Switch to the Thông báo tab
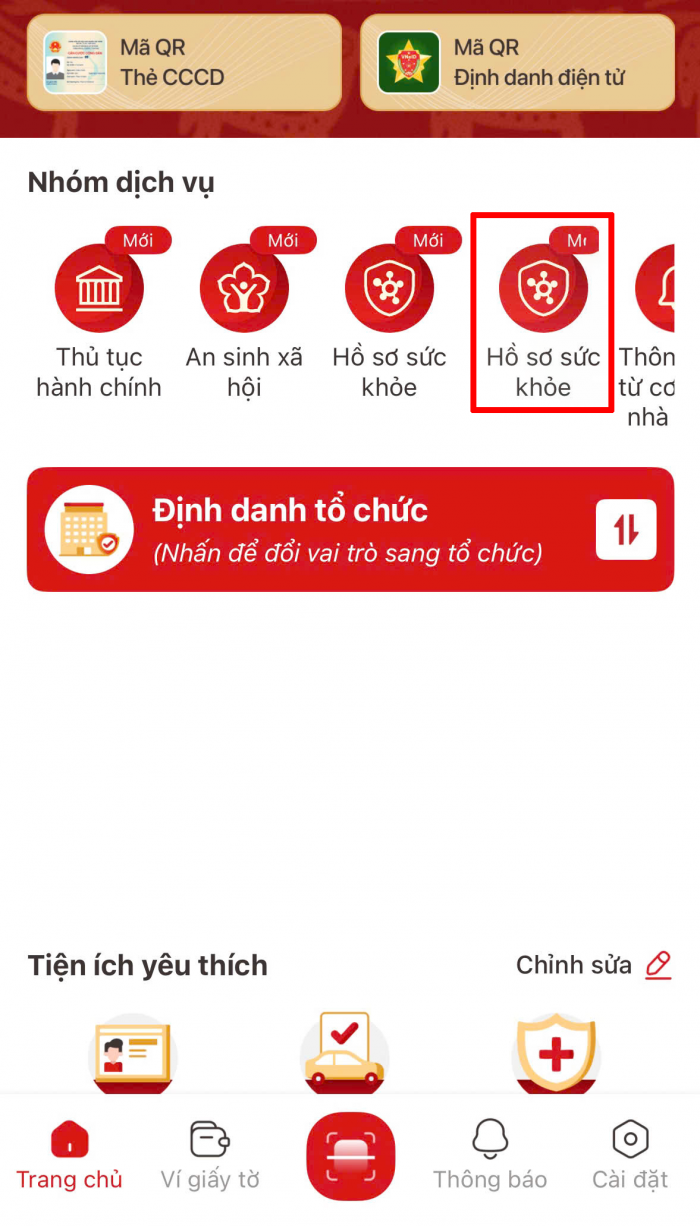This screenshot has width=700, height=1226. pyautogui.click(x=490, y=1156)
